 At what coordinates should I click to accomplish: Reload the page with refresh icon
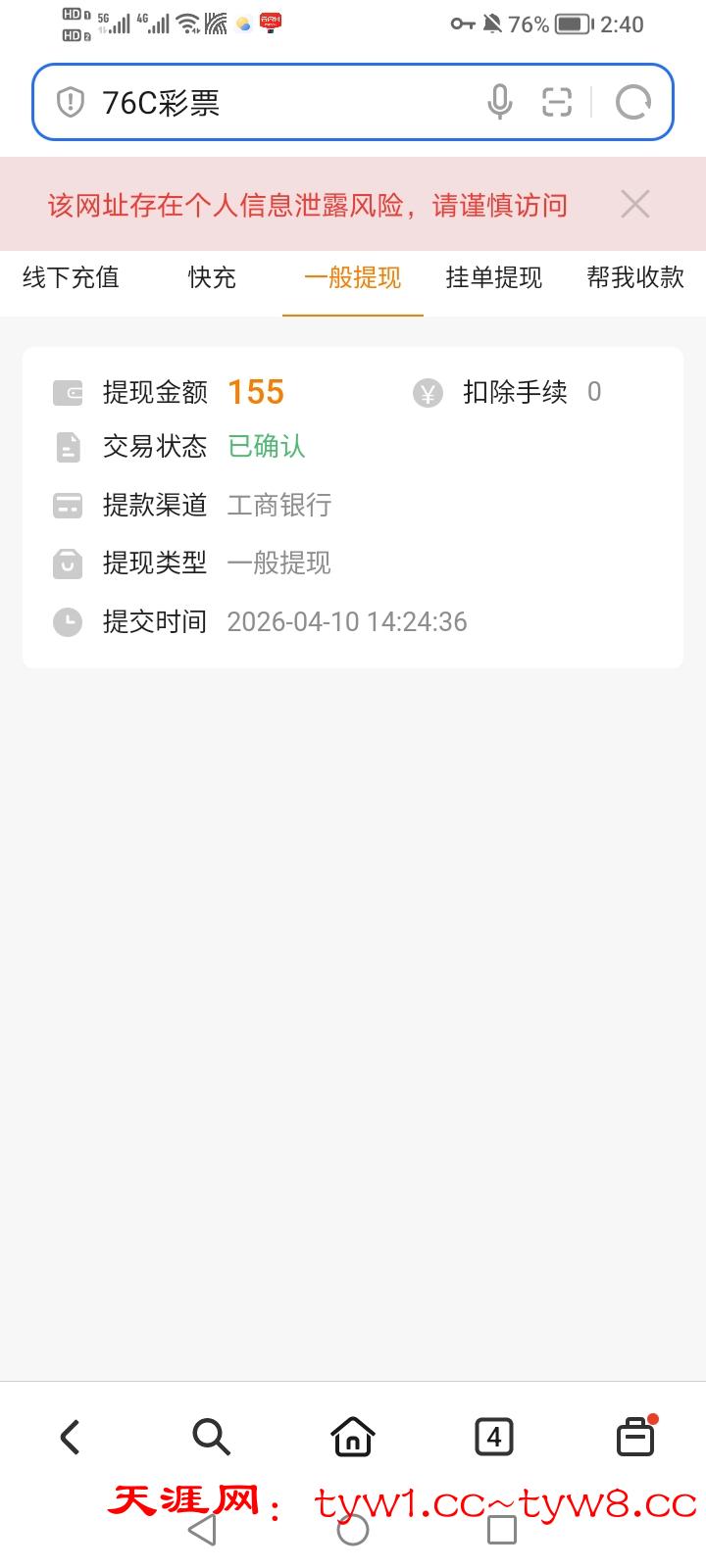pyautogui.click(x=632, y=102)
